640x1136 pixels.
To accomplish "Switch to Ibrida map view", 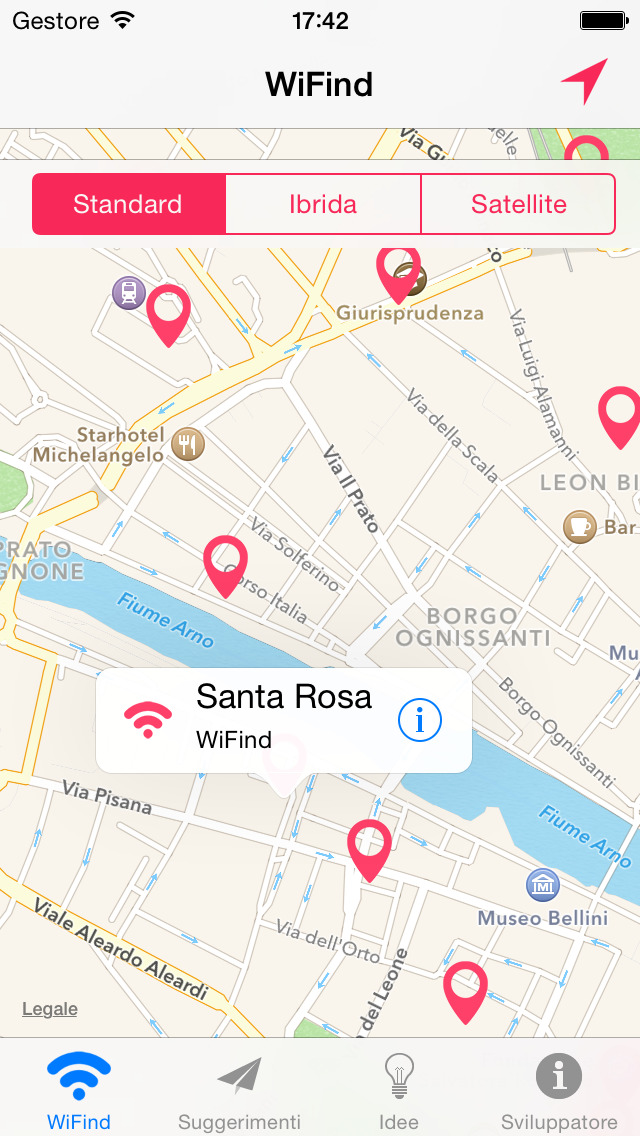I will [323, 204].
